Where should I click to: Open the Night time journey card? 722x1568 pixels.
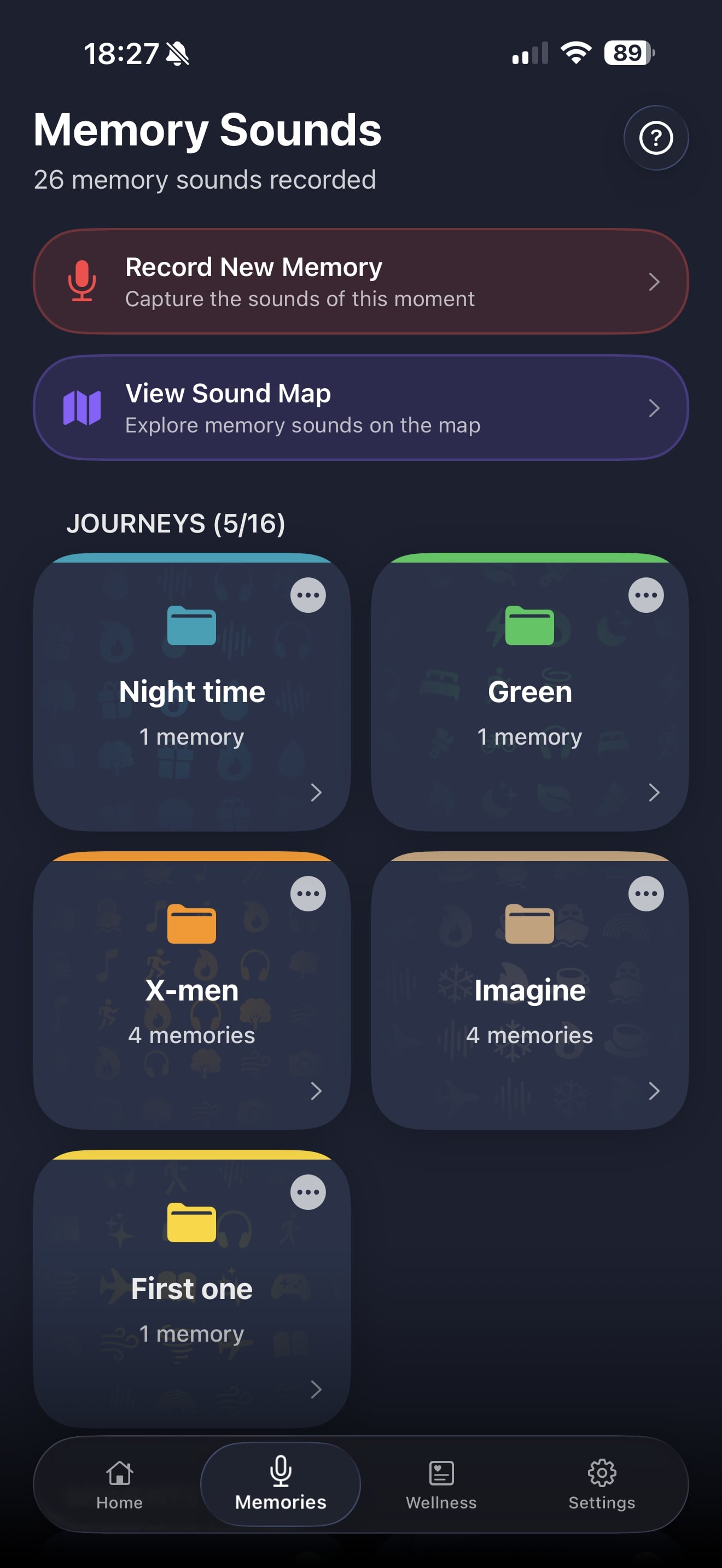click(192, 706)
